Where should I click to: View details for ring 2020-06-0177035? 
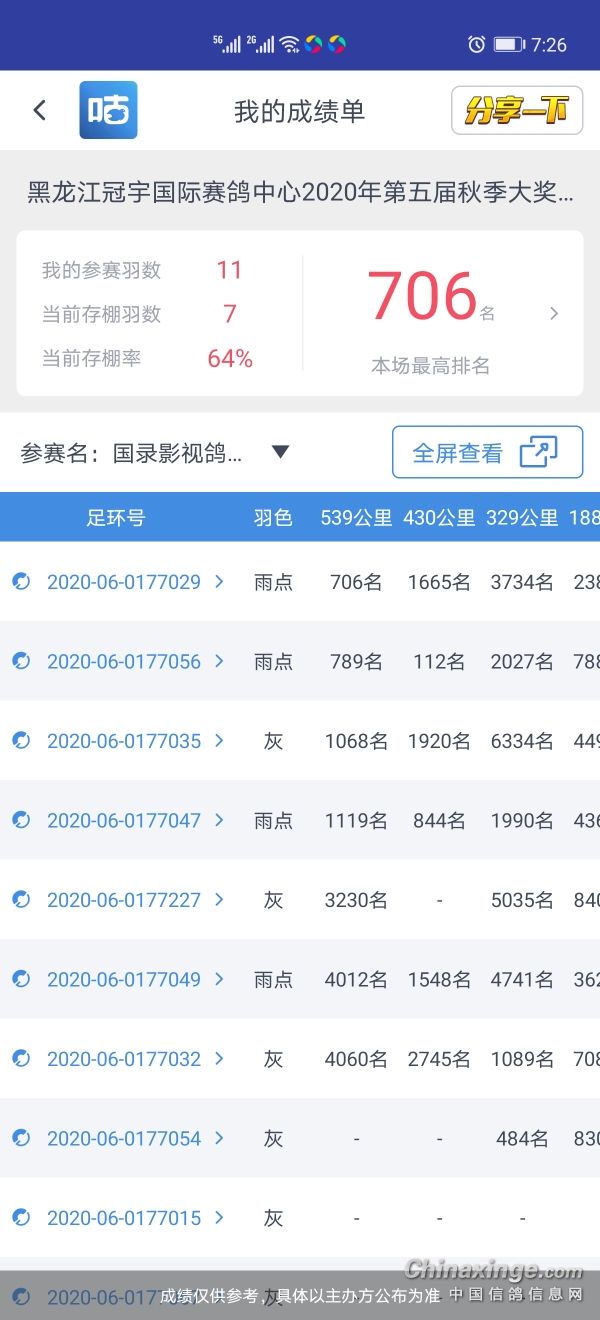tap(124, 741)
